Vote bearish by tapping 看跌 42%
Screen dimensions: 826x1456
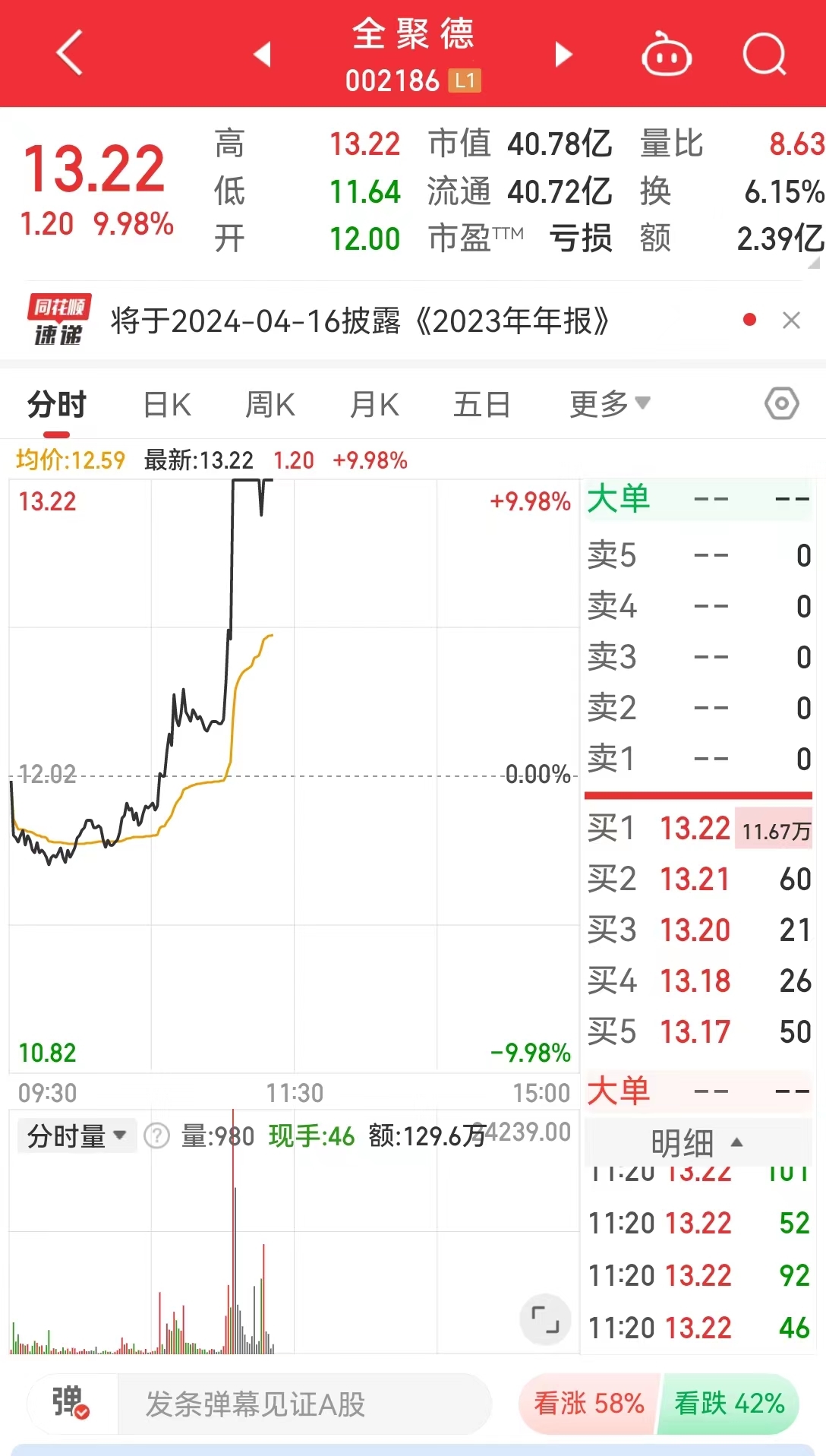click(x=730, y=1404)
